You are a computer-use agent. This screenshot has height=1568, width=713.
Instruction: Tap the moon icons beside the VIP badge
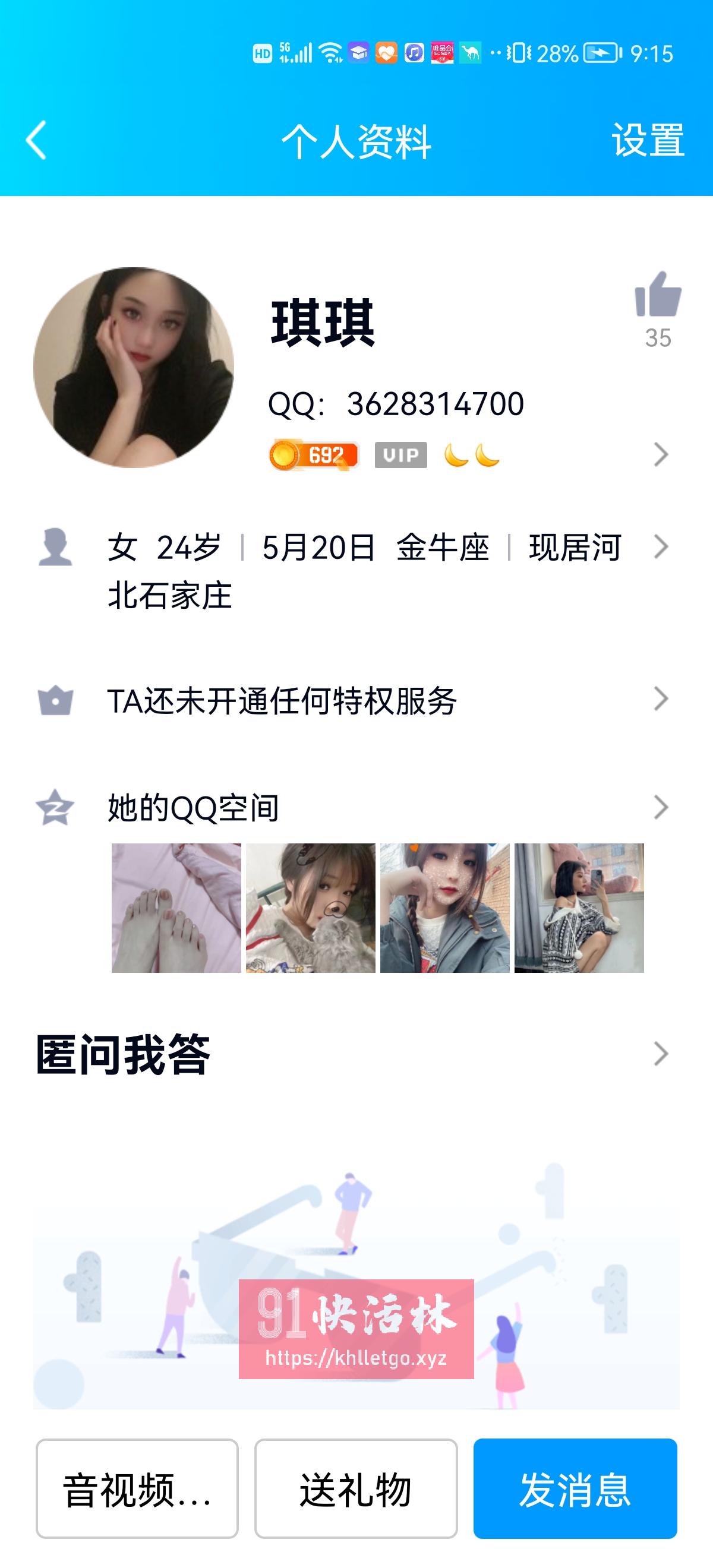tap(472, 454)
